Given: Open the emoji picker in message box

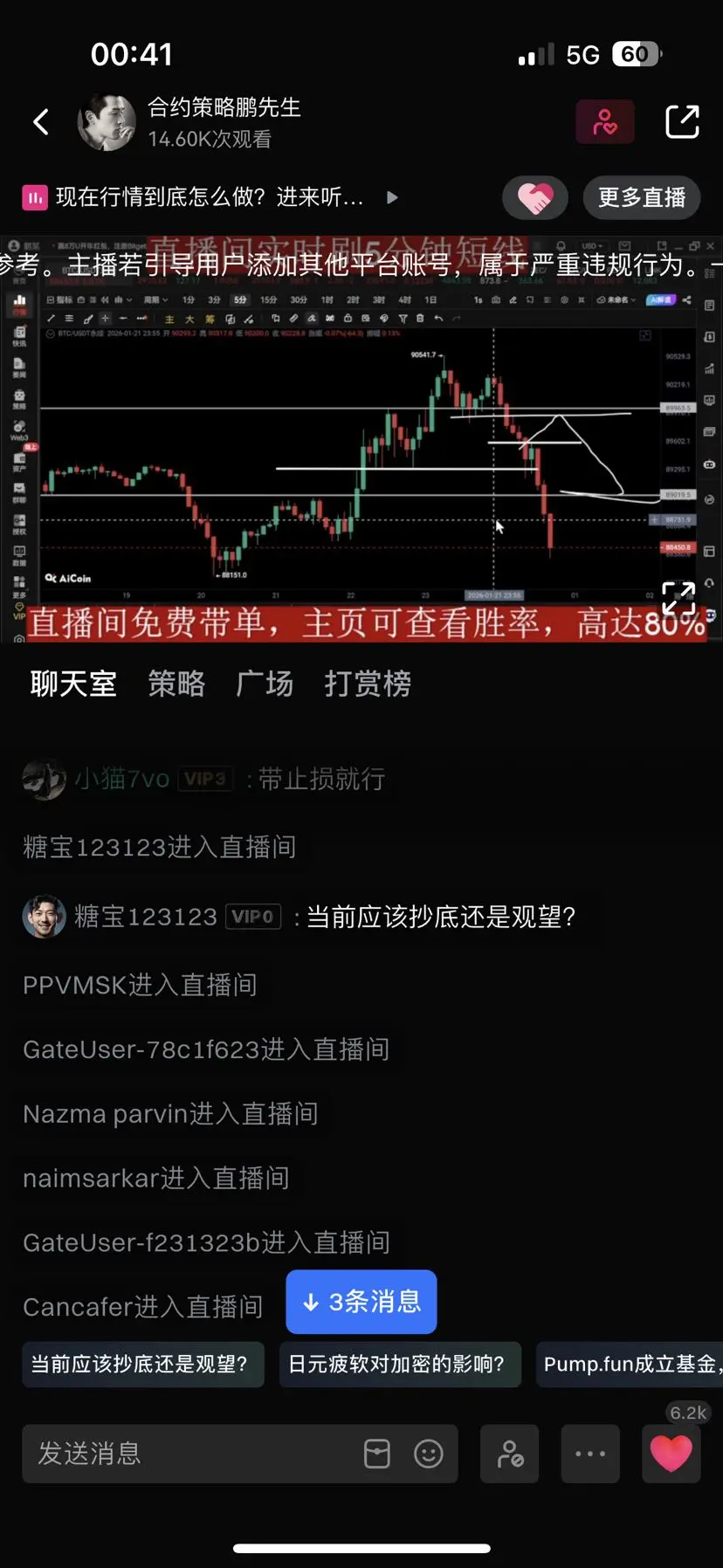Looking at the screenshot, I should [428, 1454].
